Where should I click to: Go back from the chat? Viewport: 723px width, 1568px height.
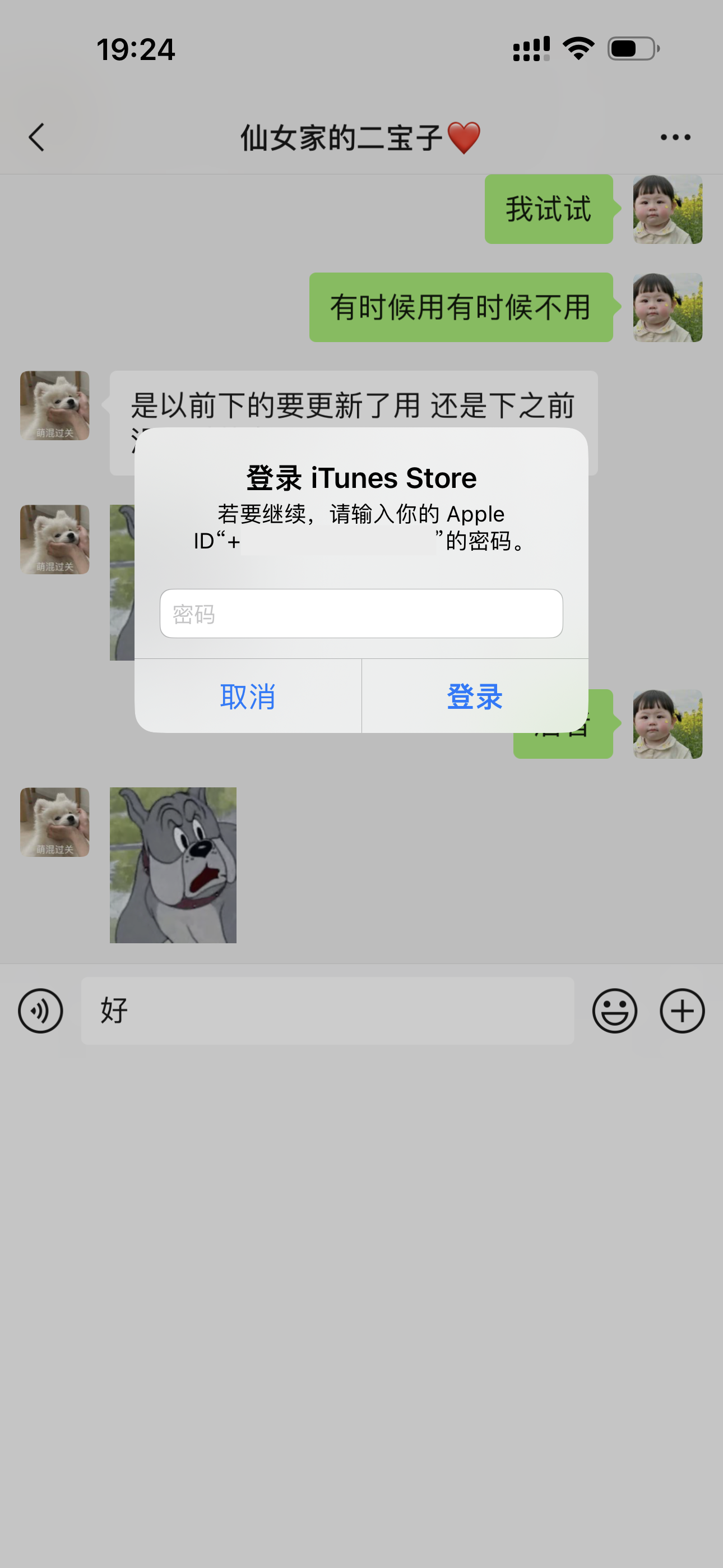pos(36,137)
